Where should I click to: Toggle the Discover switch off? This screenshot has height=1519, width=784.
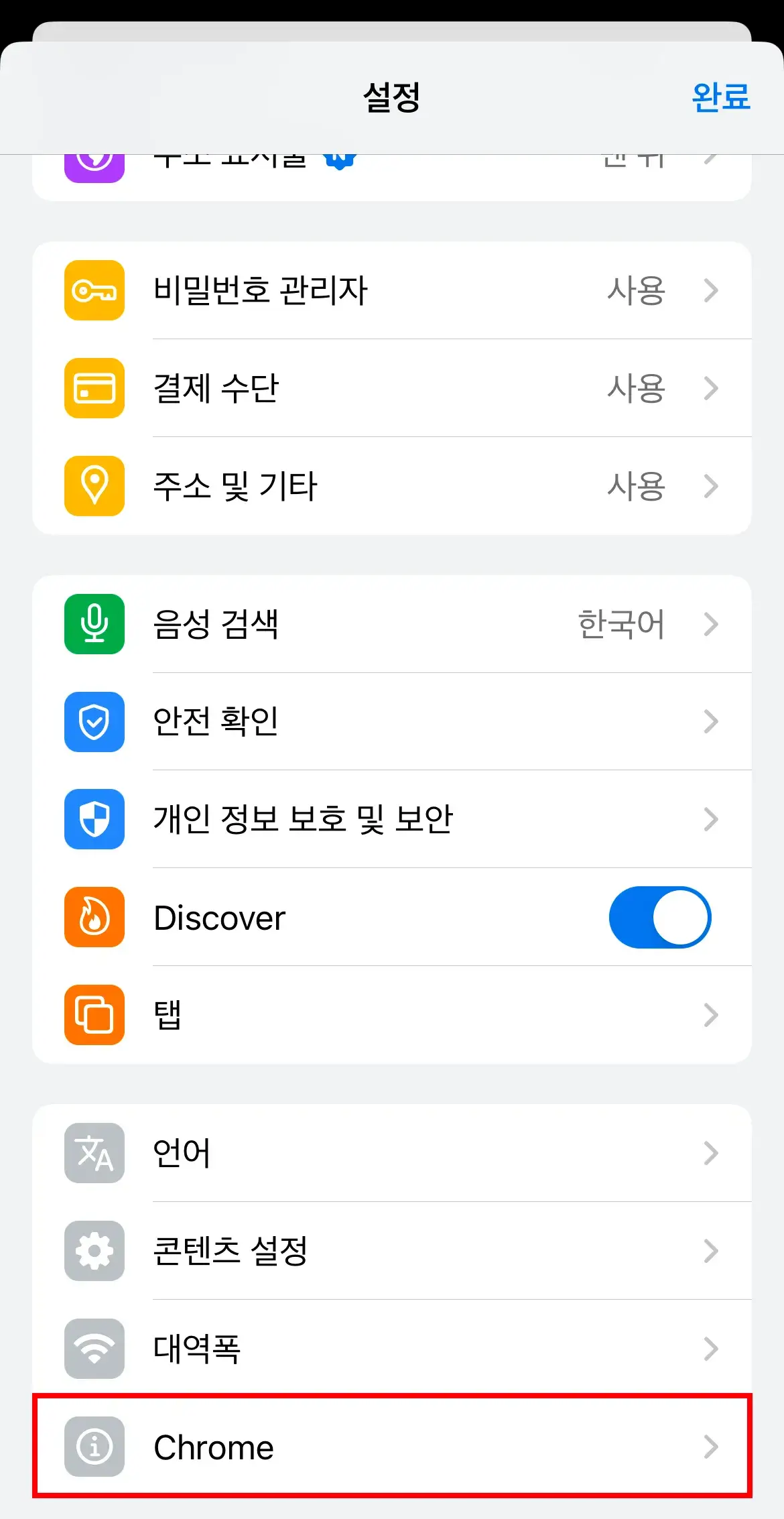click(x=661, y=918)
